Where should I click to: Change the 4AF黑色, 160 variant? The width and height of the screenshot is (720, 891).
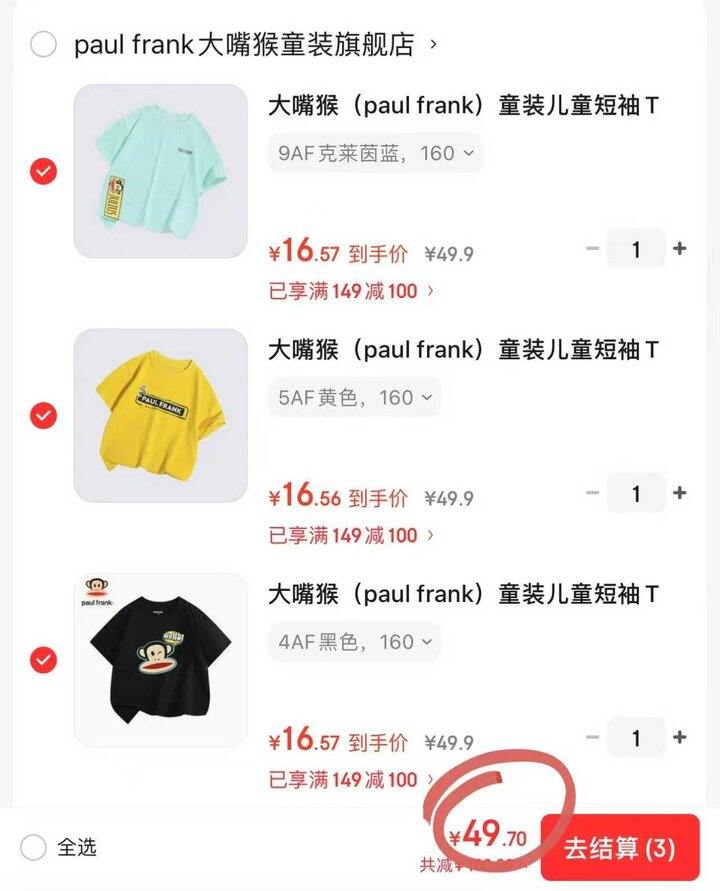pyautogui.click(x=354, y=642)
